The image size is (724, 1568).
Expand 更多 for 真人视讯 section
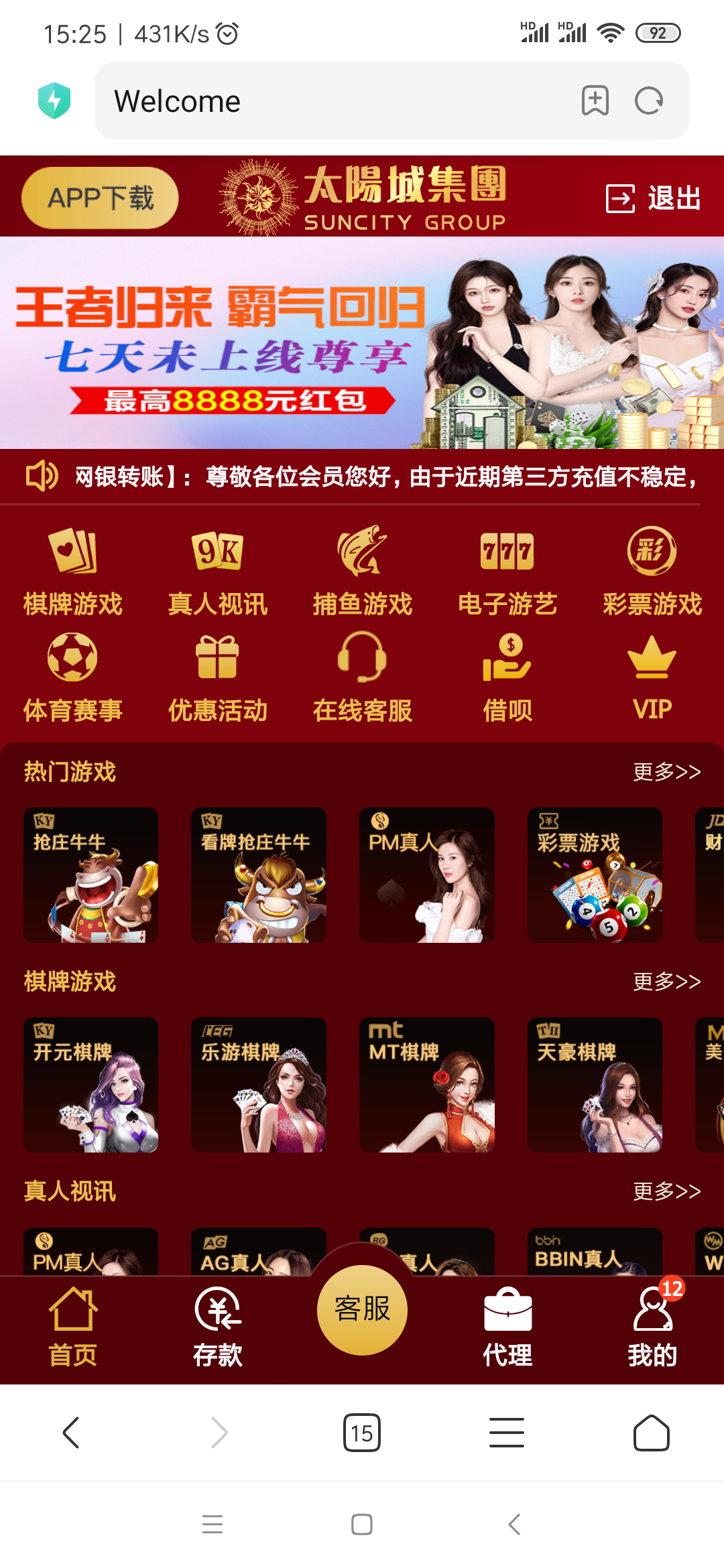[667, 1191]
